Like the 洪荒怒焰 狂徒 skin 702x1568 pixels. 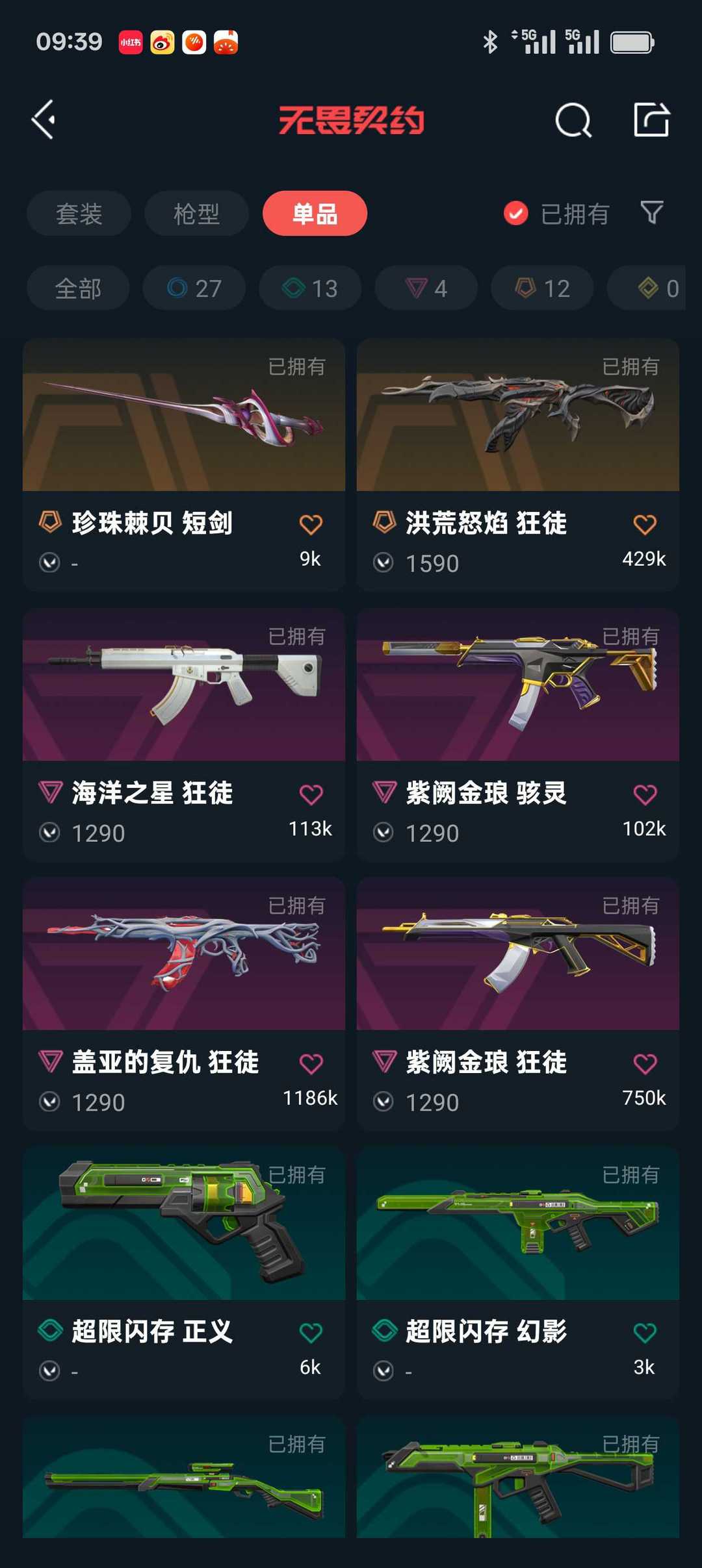pyautogui.click(x=645, y=524)
